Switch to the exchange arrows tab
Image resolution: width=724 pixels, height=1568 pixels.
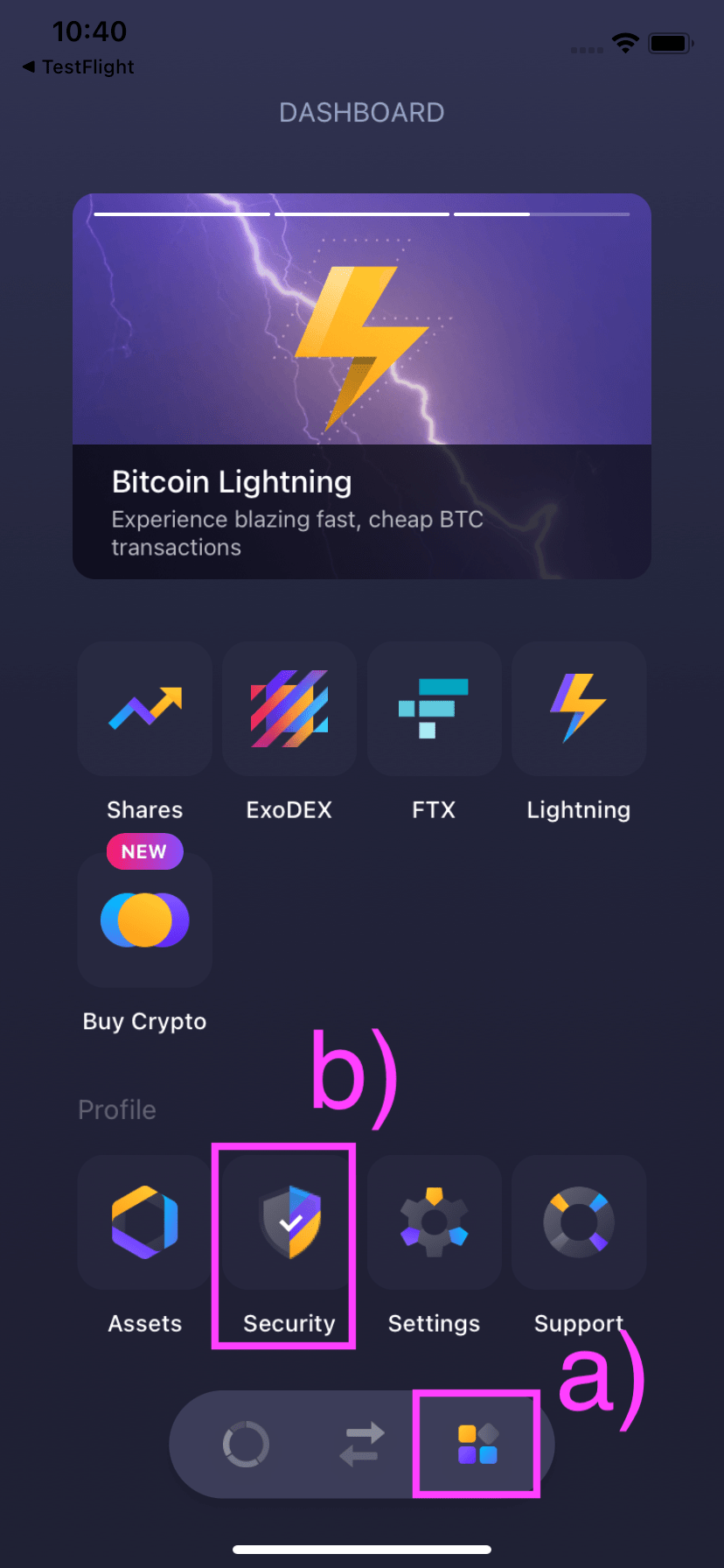point(361,1444)
